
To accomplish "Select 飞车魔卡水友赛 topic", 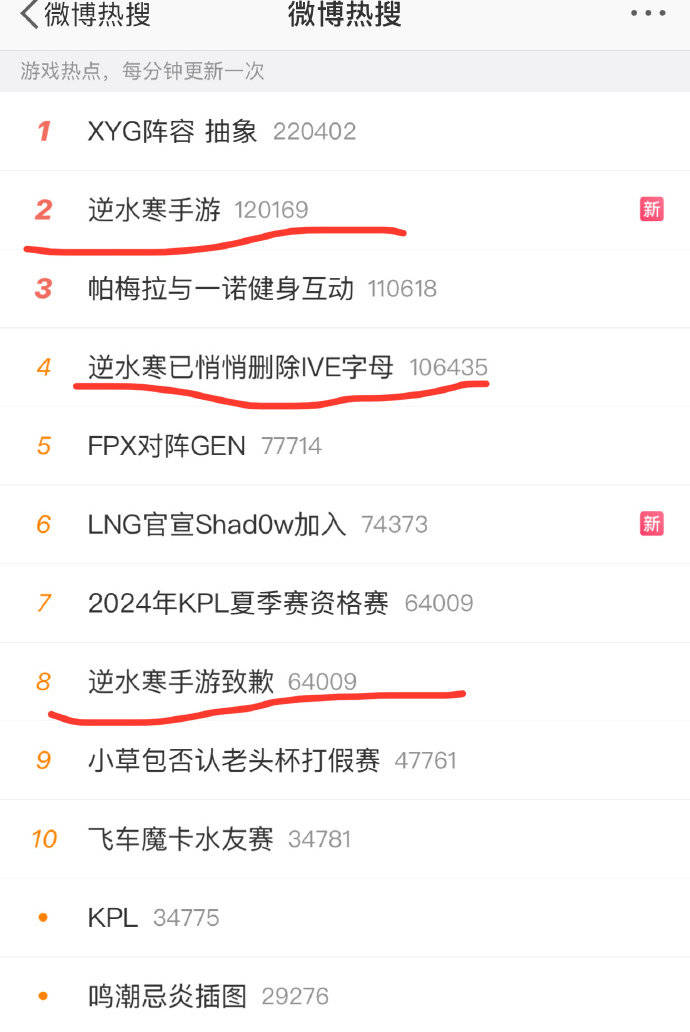I will coord(180,839).
